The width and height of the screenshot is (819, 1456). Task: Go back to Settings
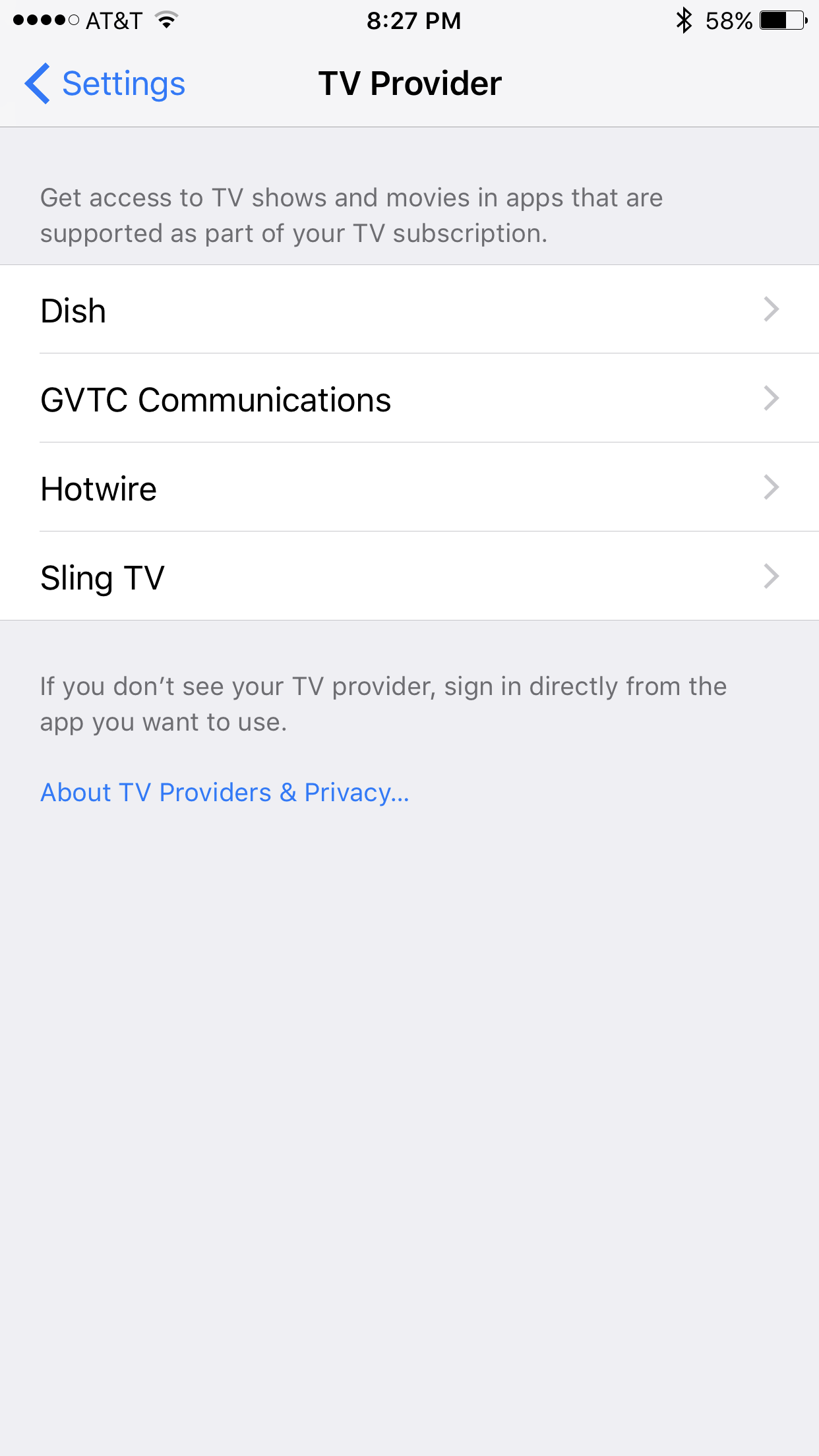click(x=106, y=84)
